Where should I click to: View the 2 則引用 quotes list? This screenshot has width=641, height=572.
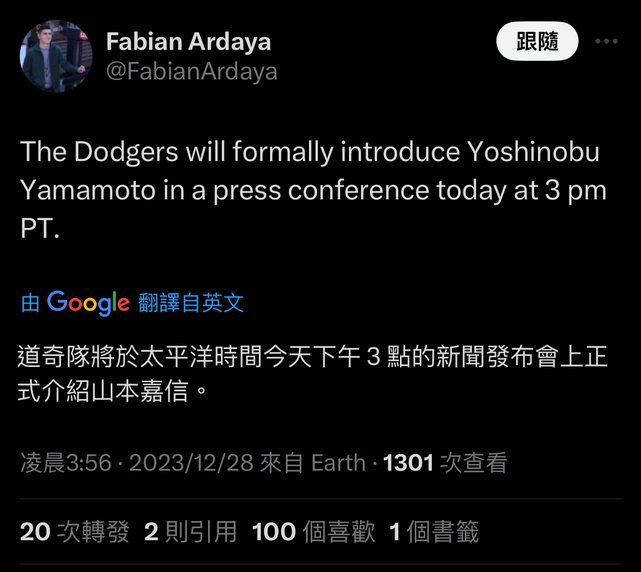coord(190,531)
